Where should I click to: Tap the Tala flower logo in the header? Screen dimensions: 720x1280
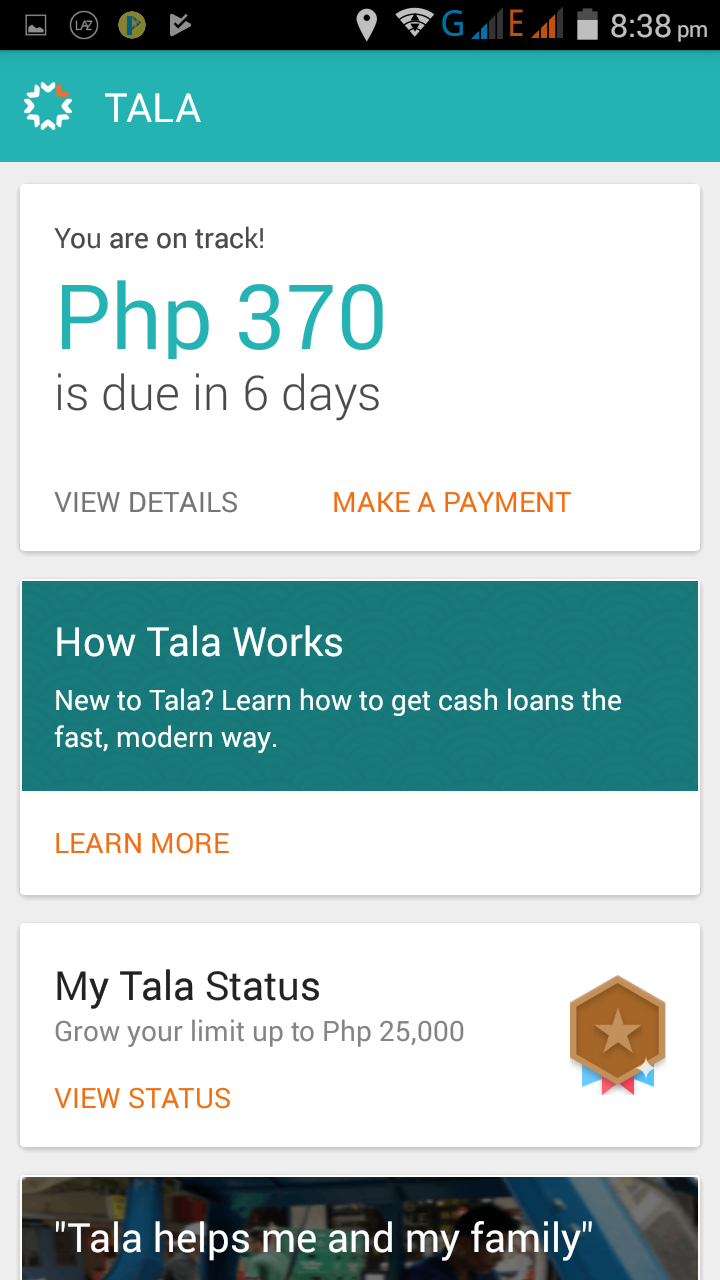pos(47,105)
